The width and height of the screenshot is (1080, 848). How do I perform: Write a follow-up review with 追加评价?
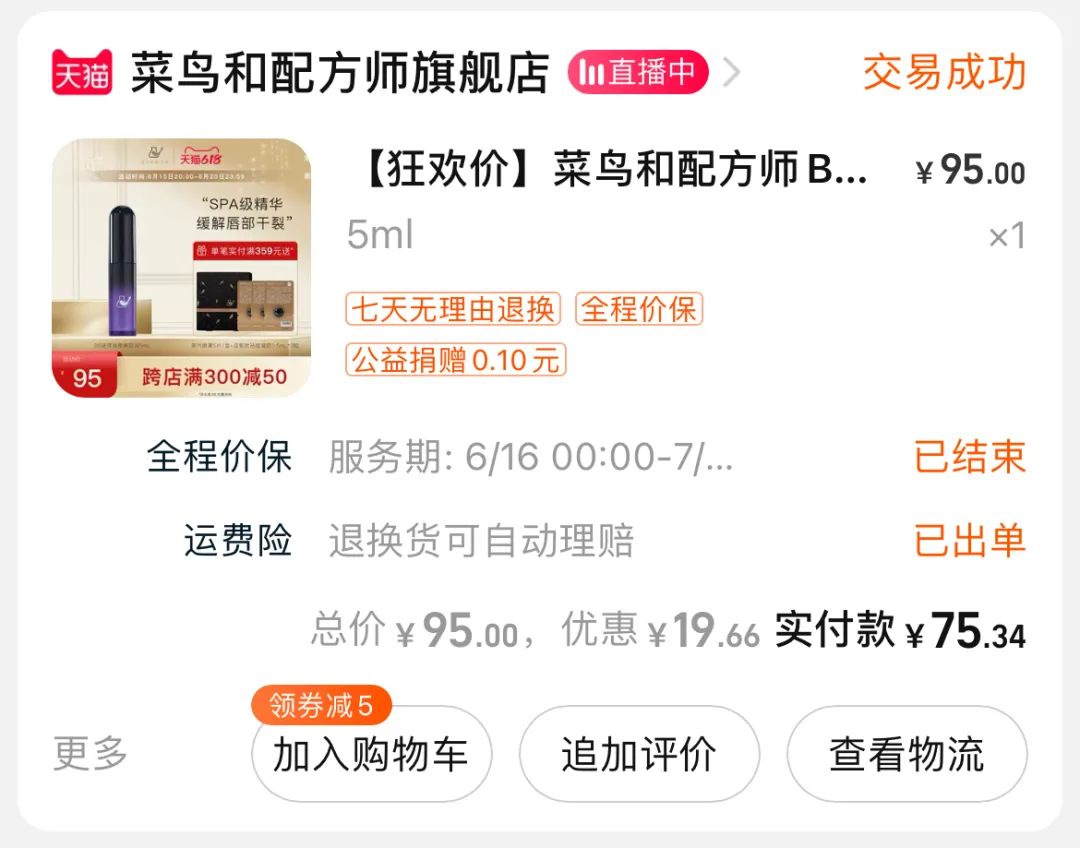pos(639,755)
